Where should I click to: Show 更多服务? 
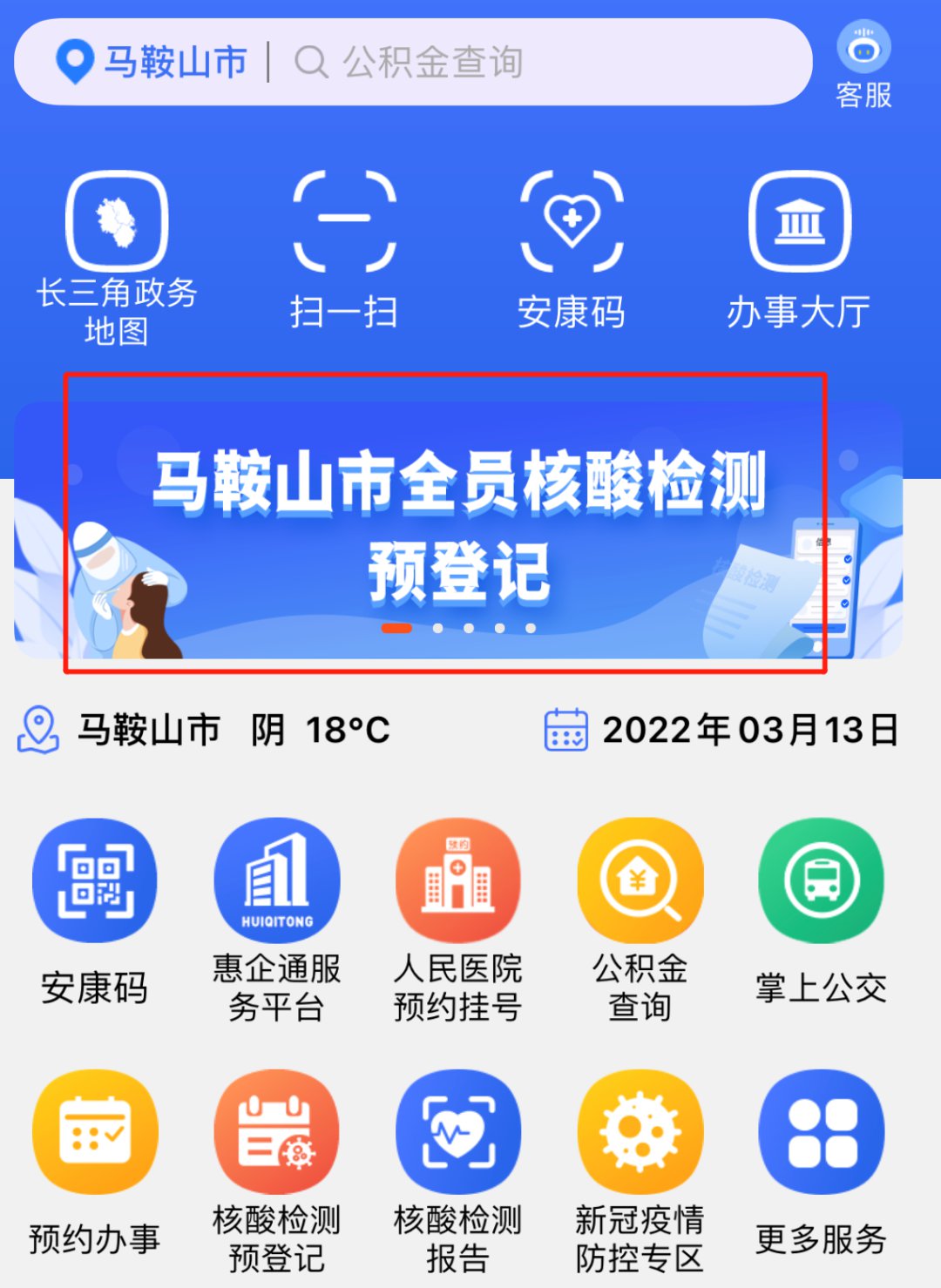(822, 1132)
